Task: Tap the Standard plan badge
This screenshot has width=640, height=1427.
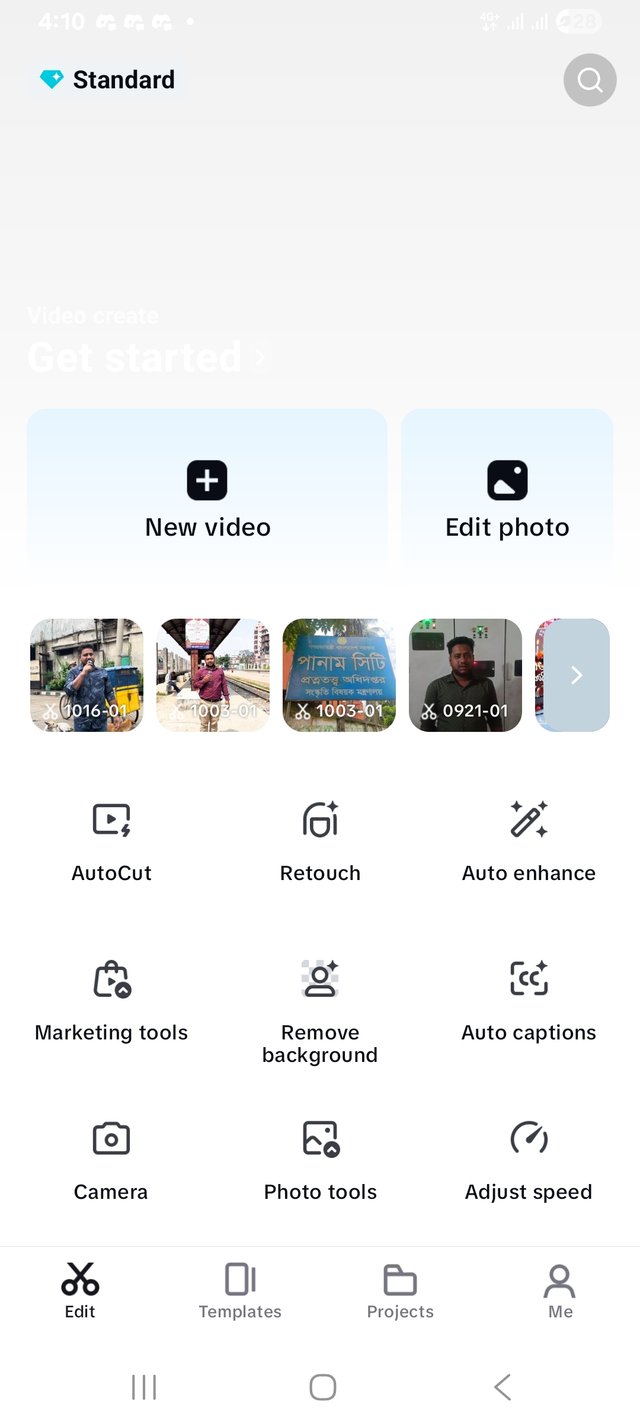Action: pyautogui.click(x=108, y=80)
